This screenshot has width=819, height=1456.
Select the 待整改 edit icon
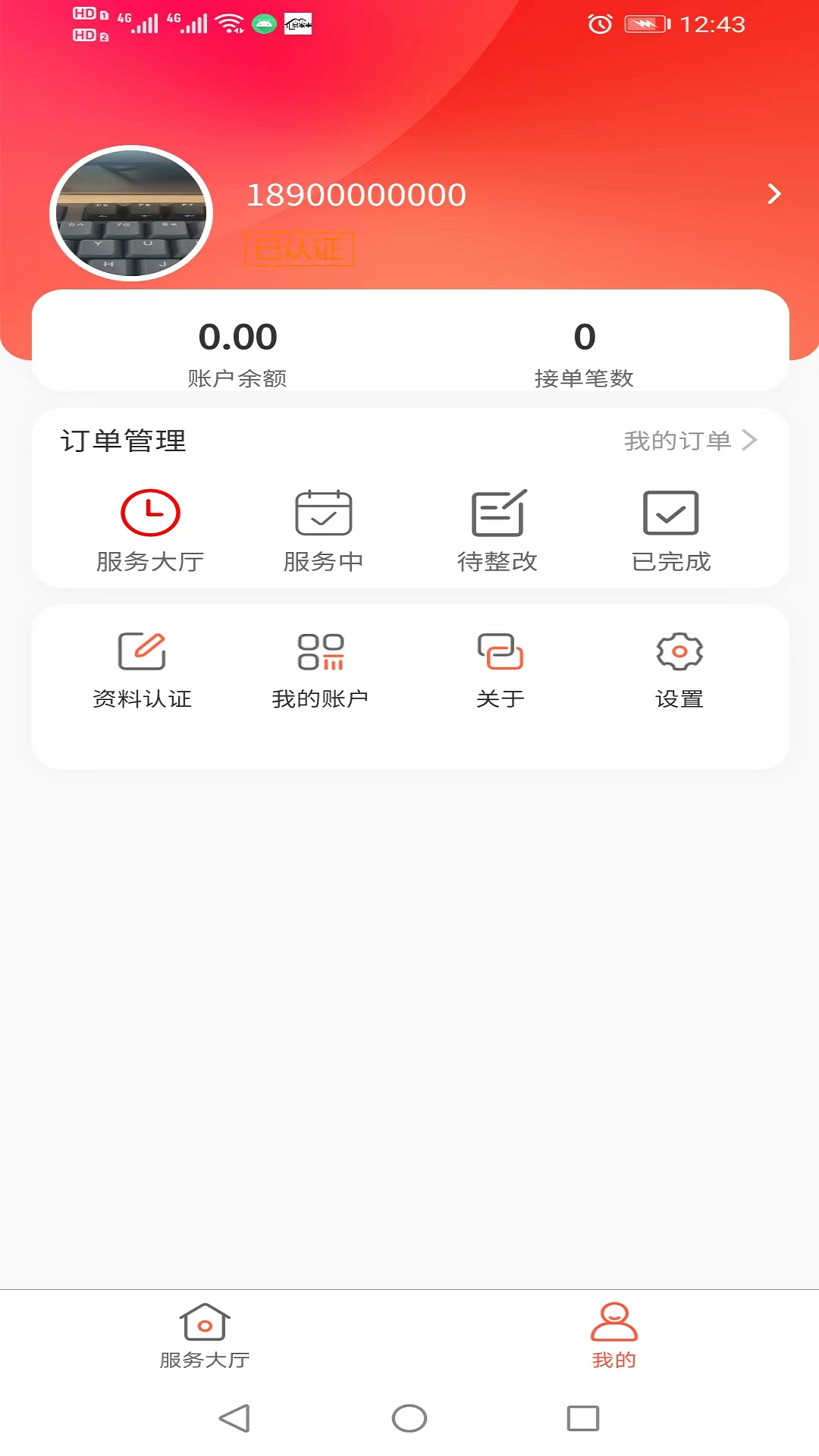(x=497, y=527)
